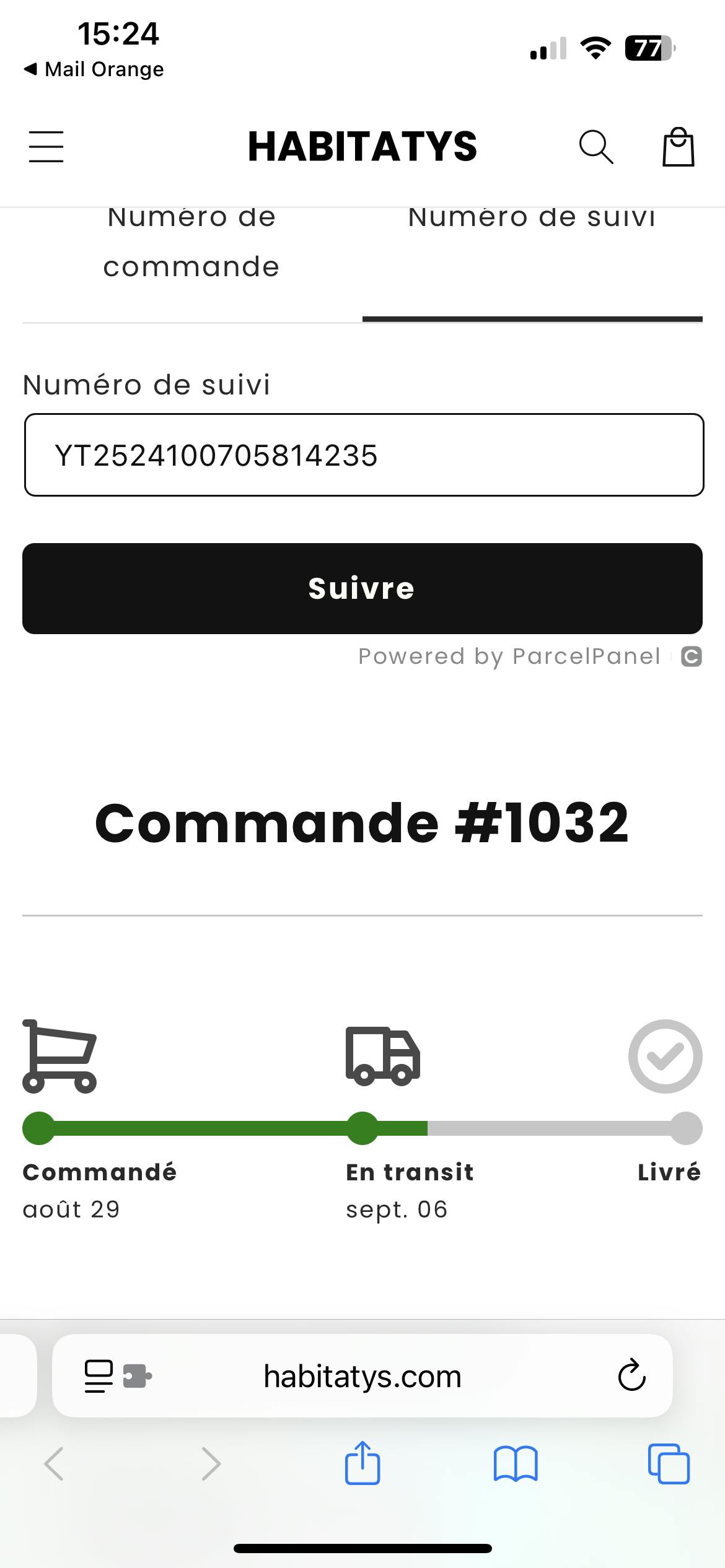Open the hamburger menu

point(46,147)
